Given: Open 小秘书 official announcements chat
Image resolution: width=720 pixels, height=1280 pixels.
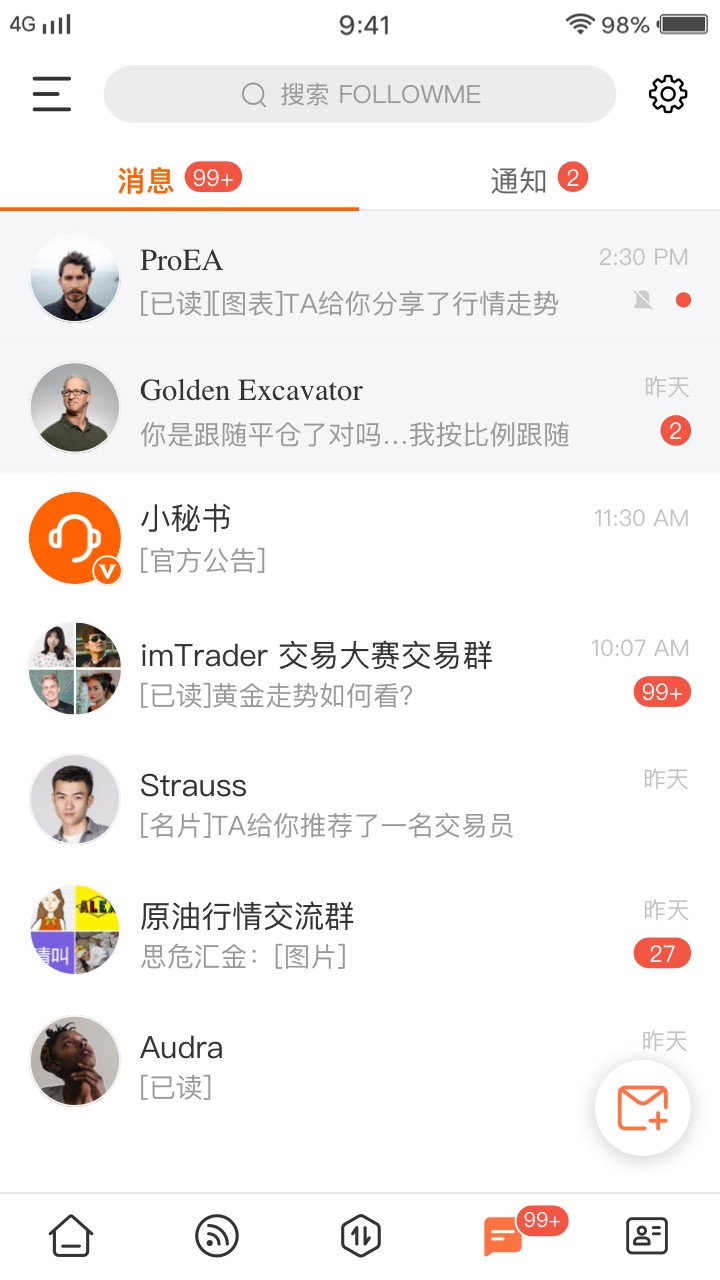Looking at the screenshot, I should point(360,539).
